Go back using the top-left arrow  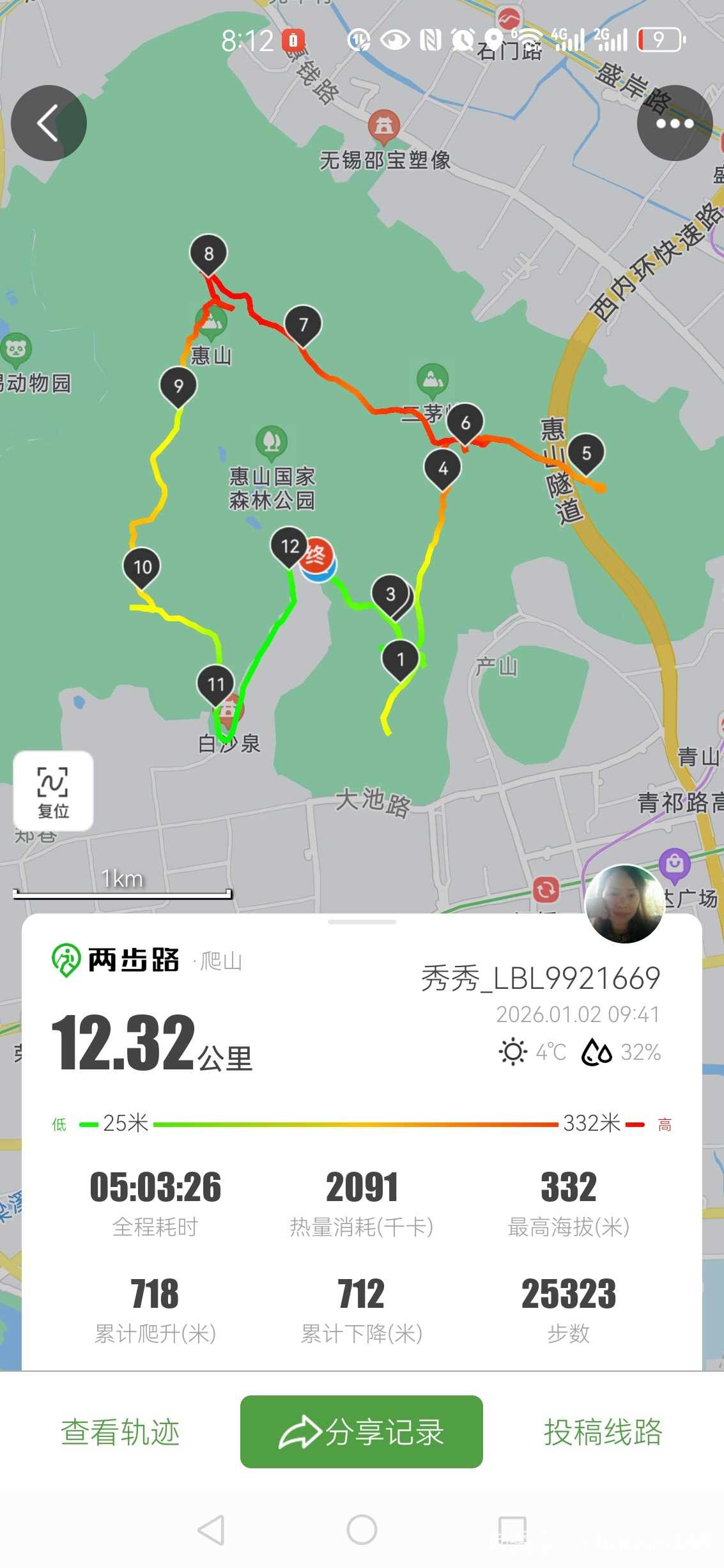(49, 123)
